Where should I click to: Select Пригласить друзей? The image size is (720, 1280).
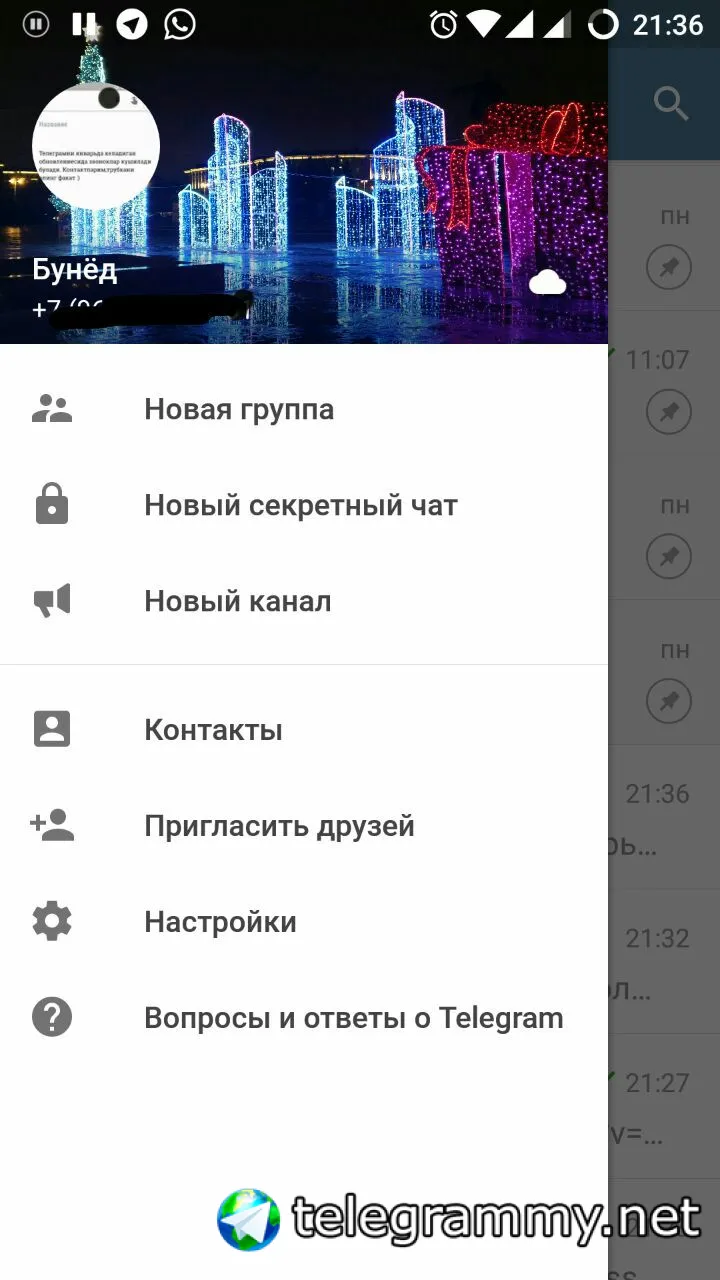(x=279, y=825)
